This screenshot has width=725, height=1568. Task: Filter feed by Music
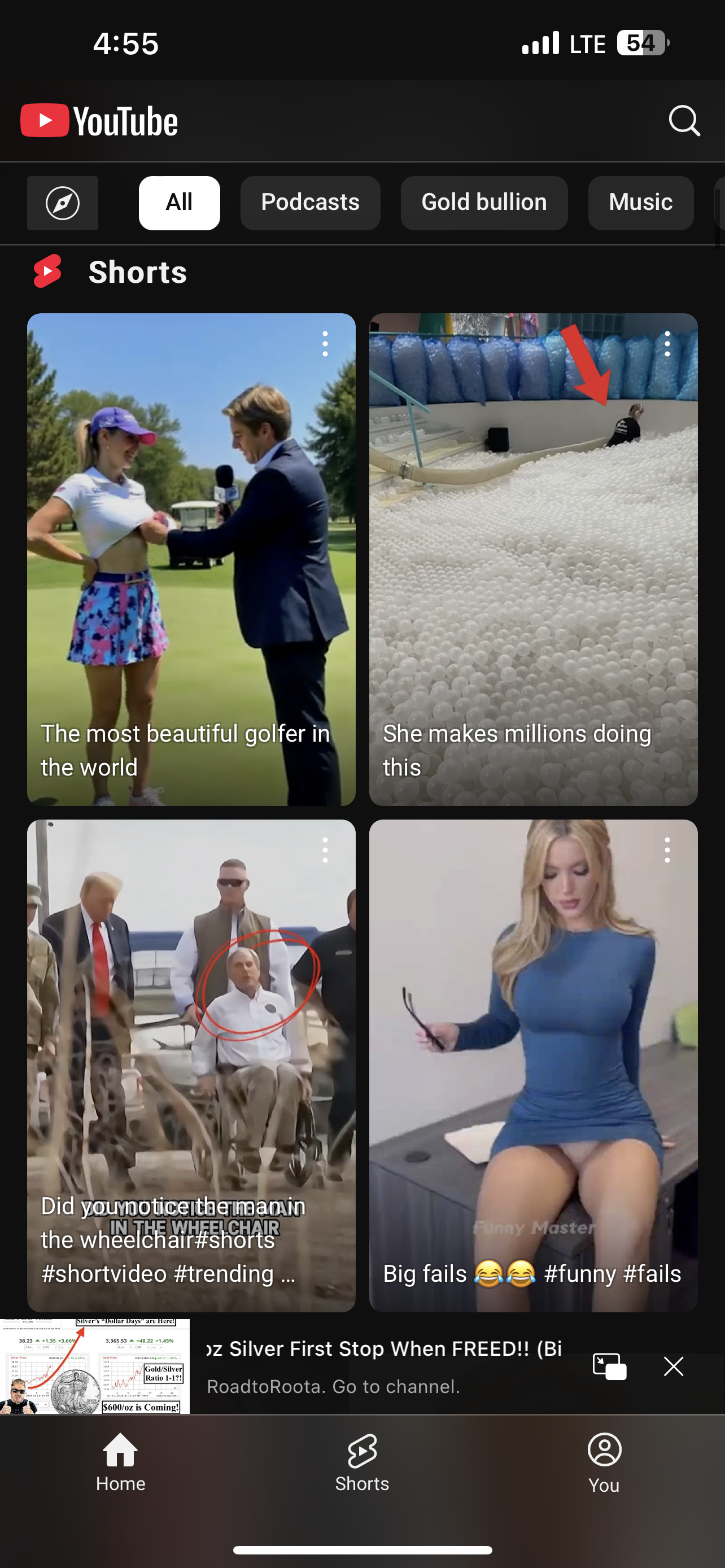[640, 203]
